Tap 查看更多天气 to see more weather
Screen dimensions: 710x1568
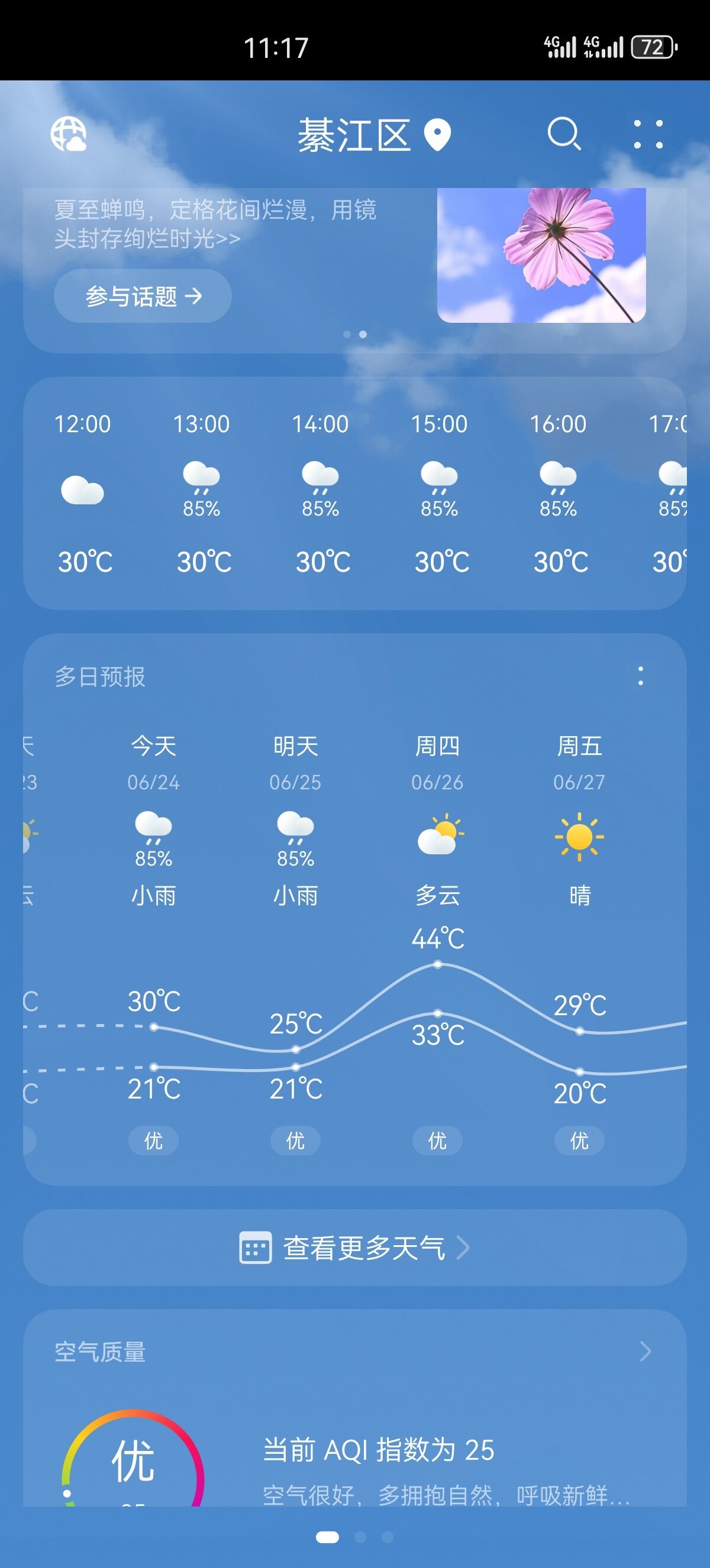click(354, 1249)
